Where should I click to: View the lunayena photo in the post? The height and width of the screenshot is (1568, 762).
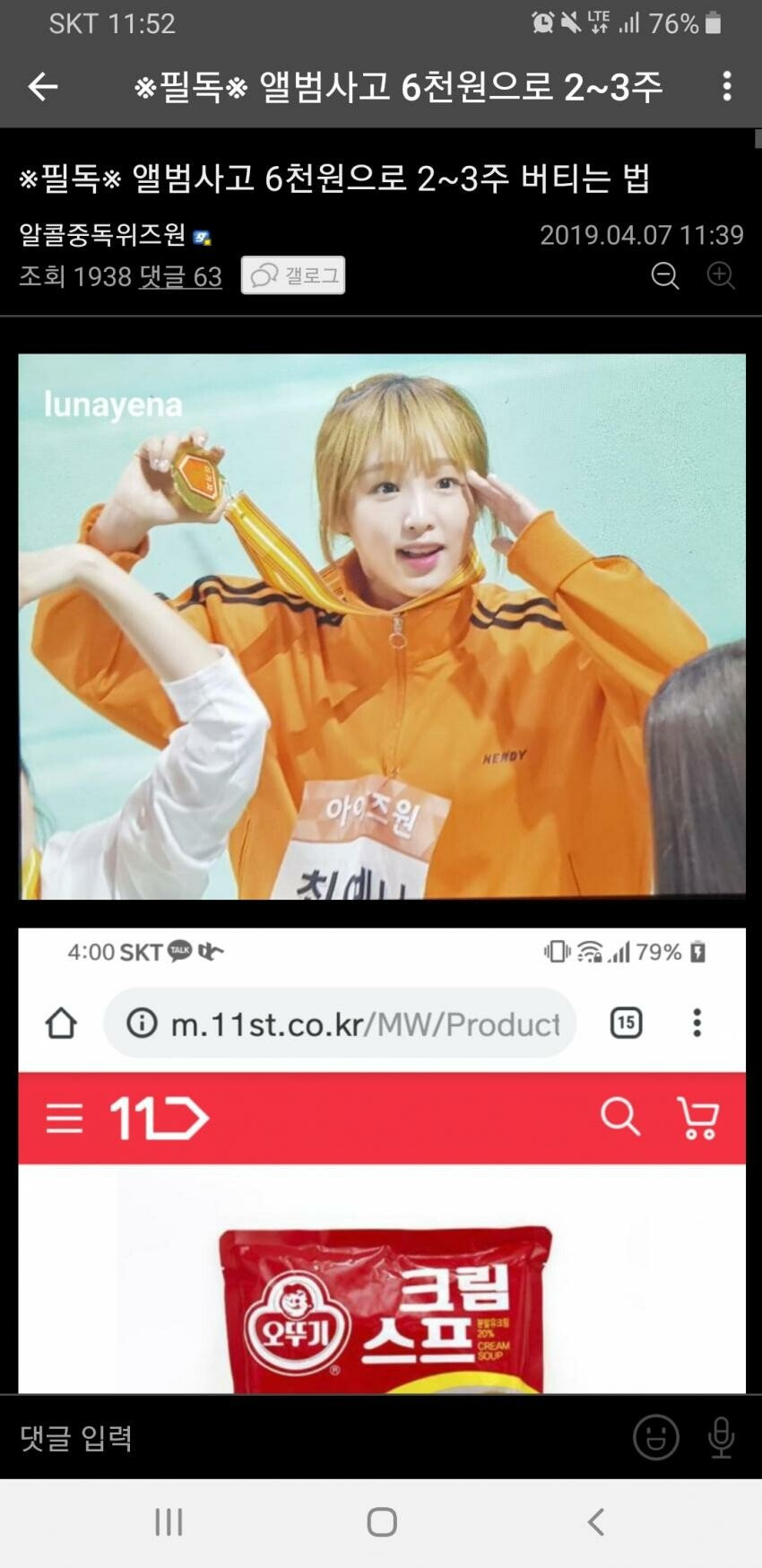click(382, 626)
